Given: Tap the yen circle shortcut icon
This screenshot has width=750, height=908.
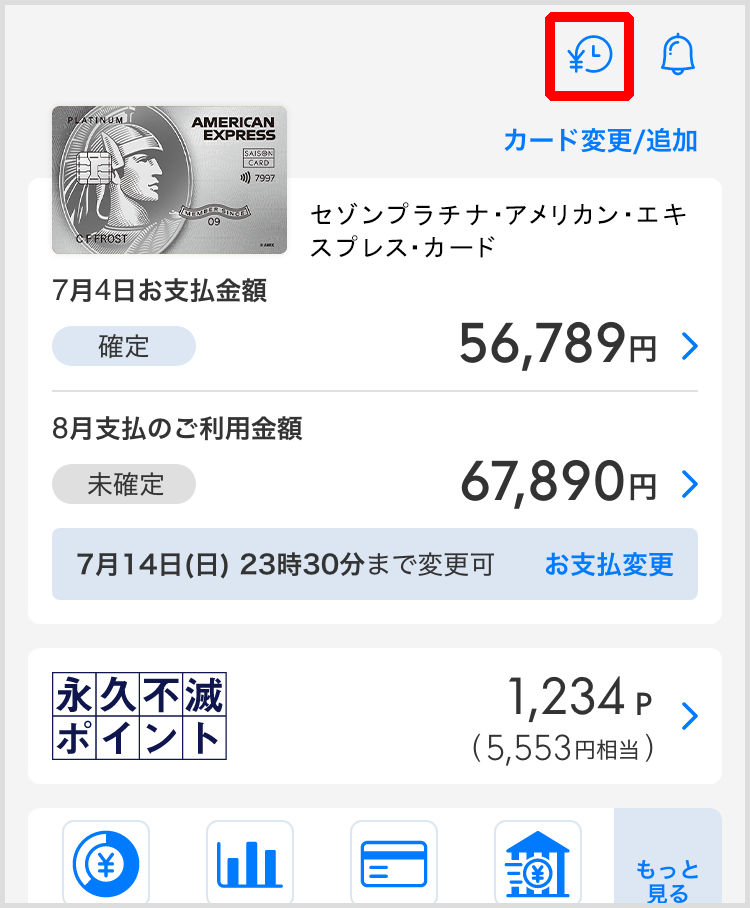Looking at the screenshot, I should [106, 862].
